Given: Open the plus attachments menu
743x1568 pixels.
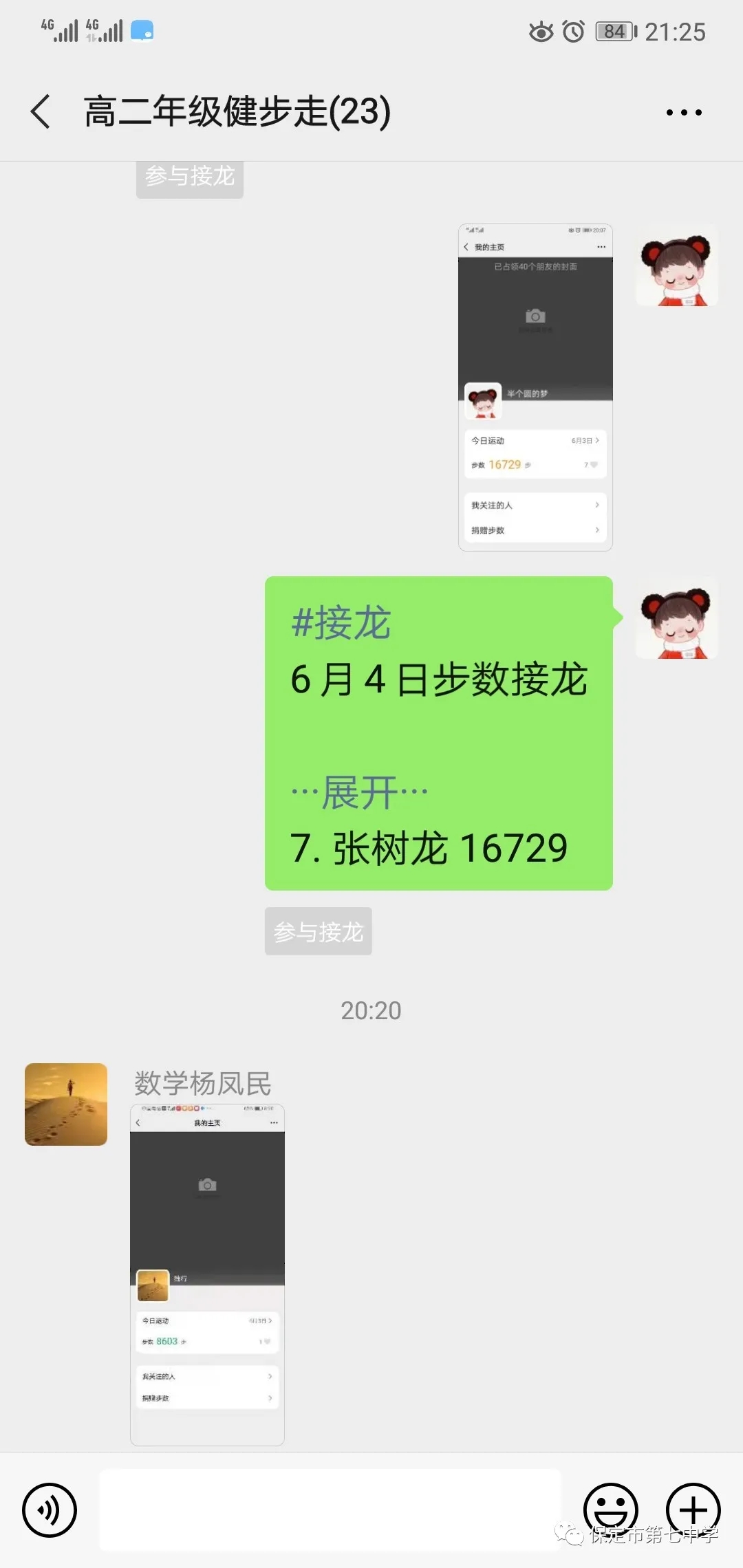Looking at the screenshot, I should [693, 1510].
